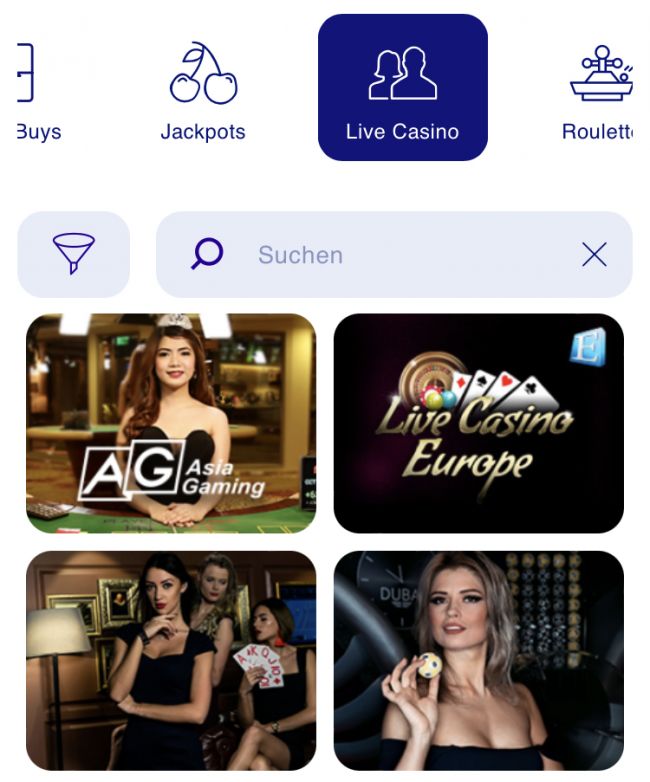The image size is (650, 782).
Task: Switch to the Jackpots category
Action: click(203, 90)
